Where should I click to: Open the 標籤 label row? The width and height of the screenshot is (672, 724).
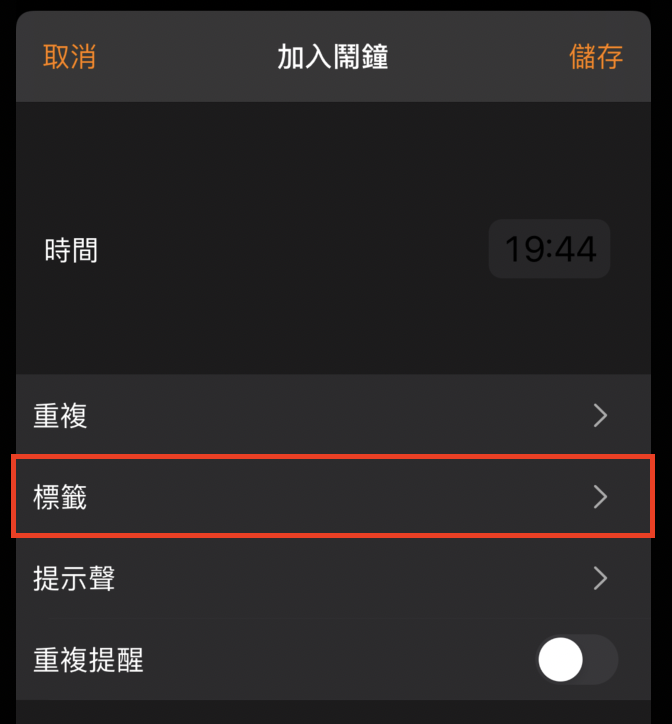point(334,496)
